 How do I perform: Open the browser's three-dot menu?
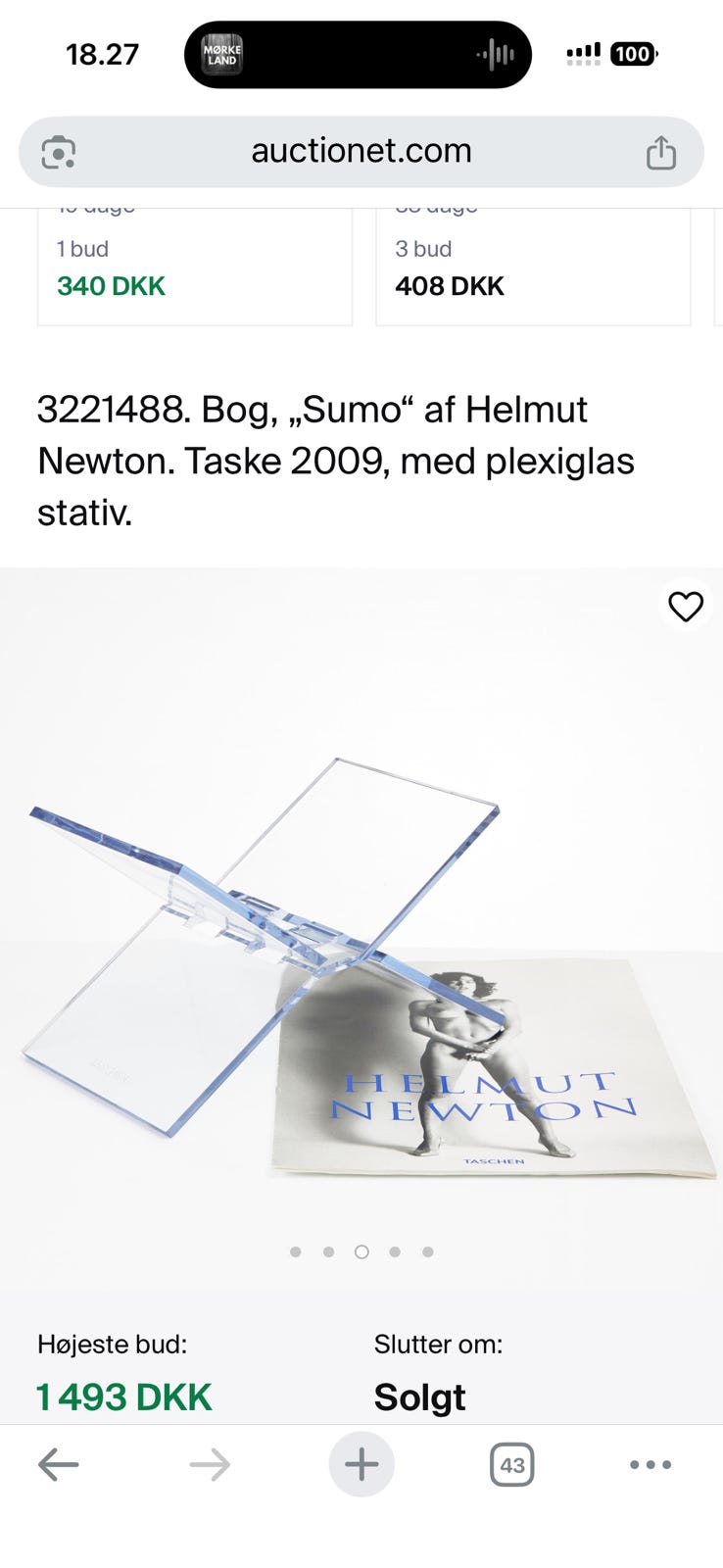click(x=651, y=1465)
